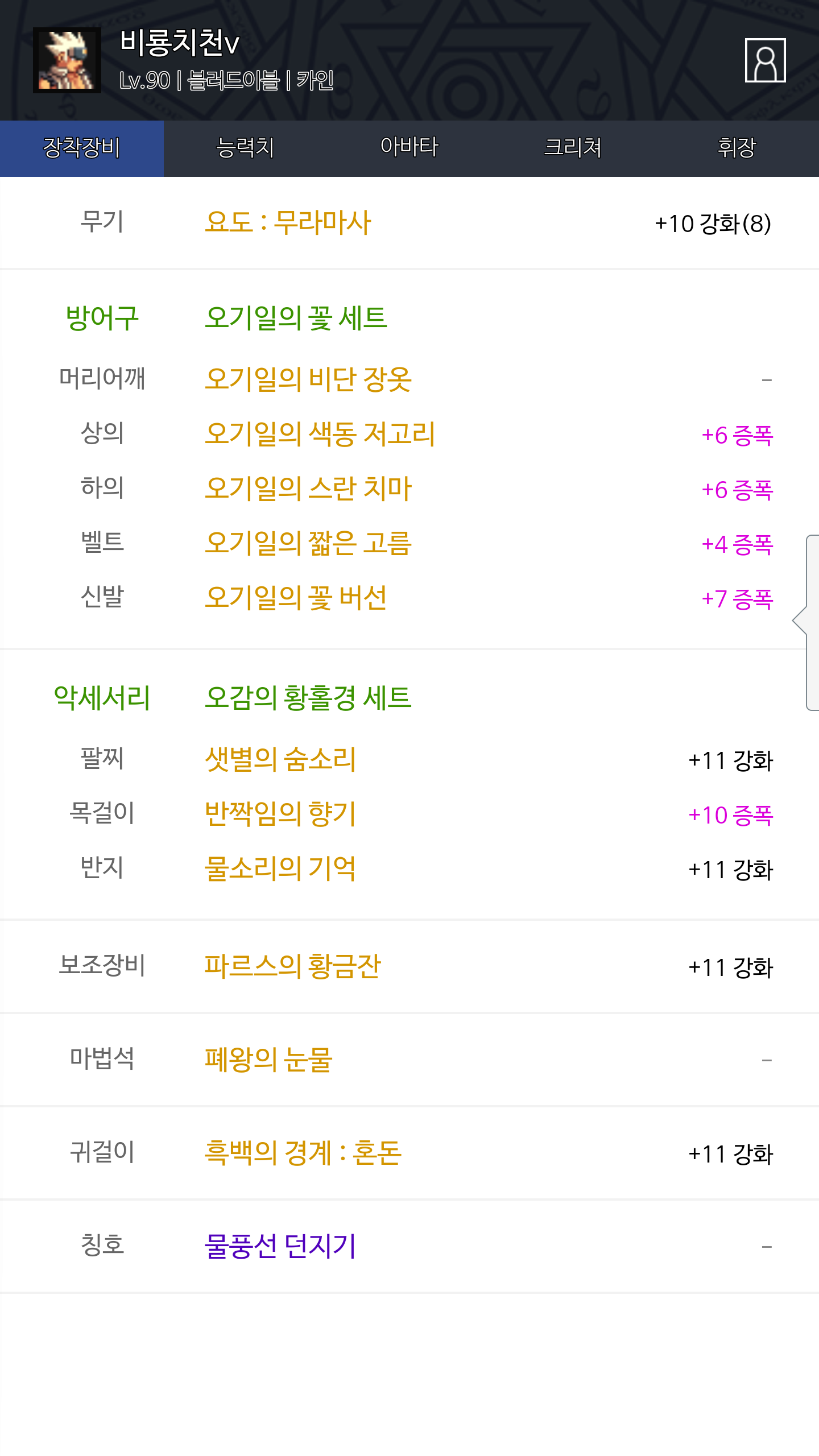Open 오기일의 꽃 버선 shoes item
Screen dimensions: 819x1456
(x=296, y=597)
